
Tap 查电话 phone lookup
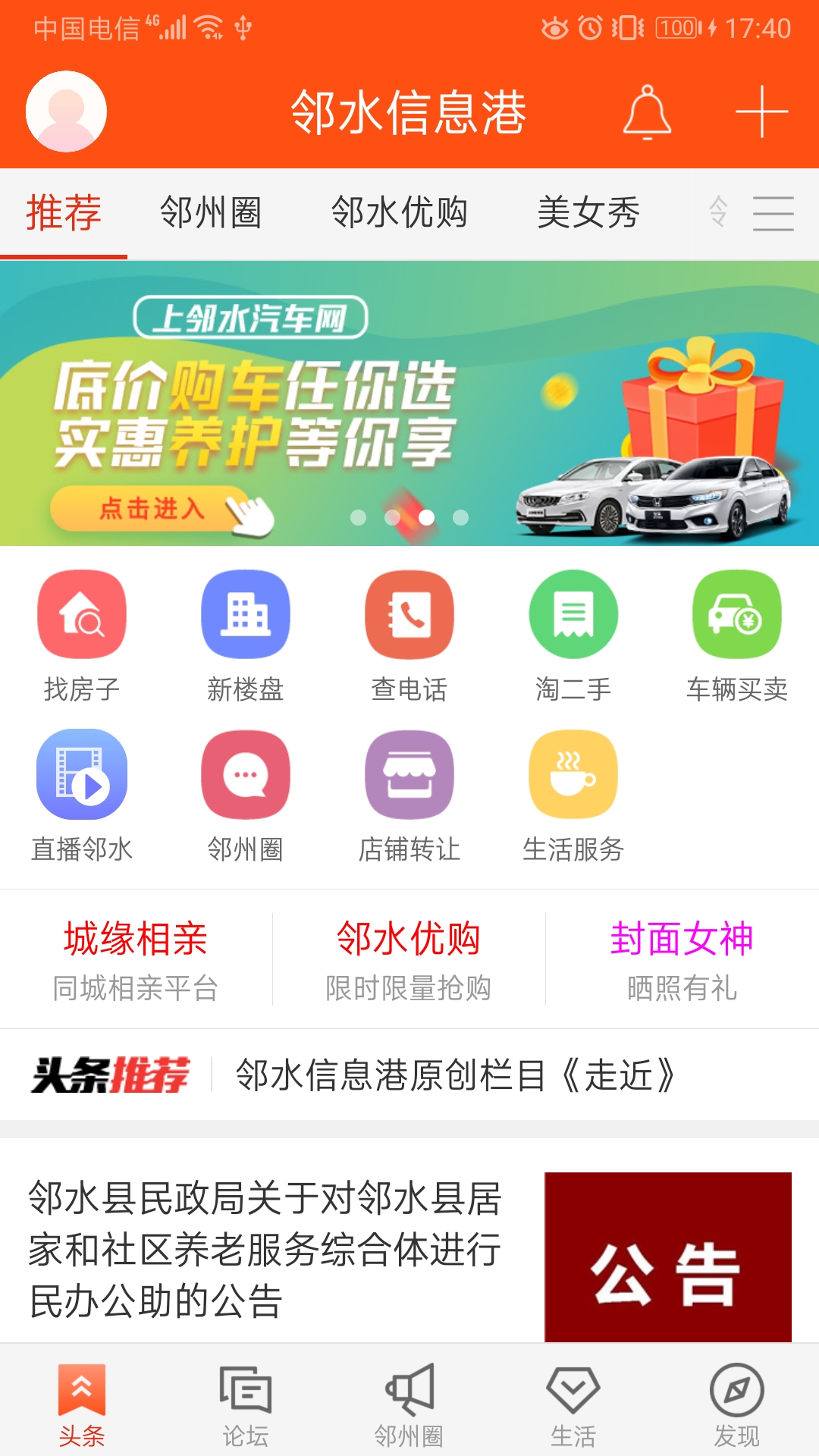click(x=409, y=635)
